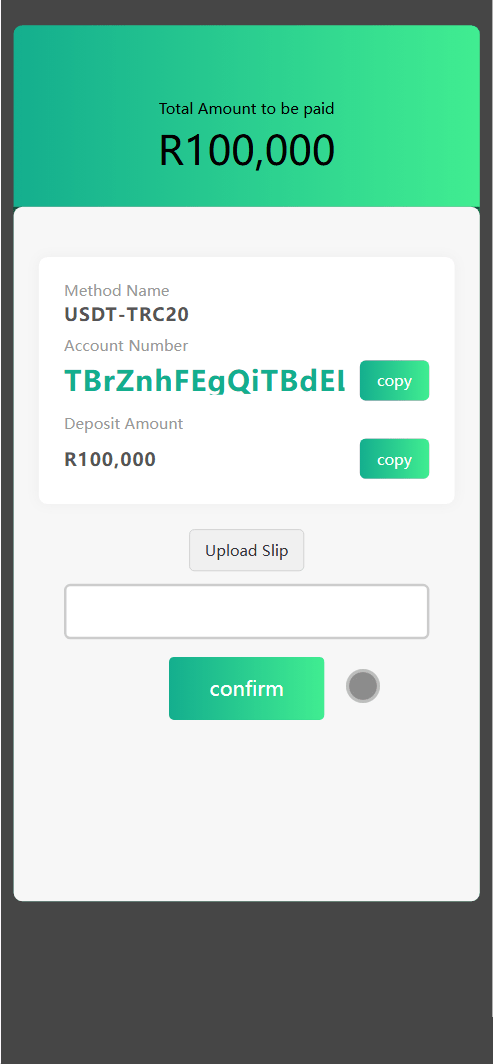Screen dimensions: 493x1064
Task: Focus the empty text field below Upload Slip
Action: click(247, 611)
